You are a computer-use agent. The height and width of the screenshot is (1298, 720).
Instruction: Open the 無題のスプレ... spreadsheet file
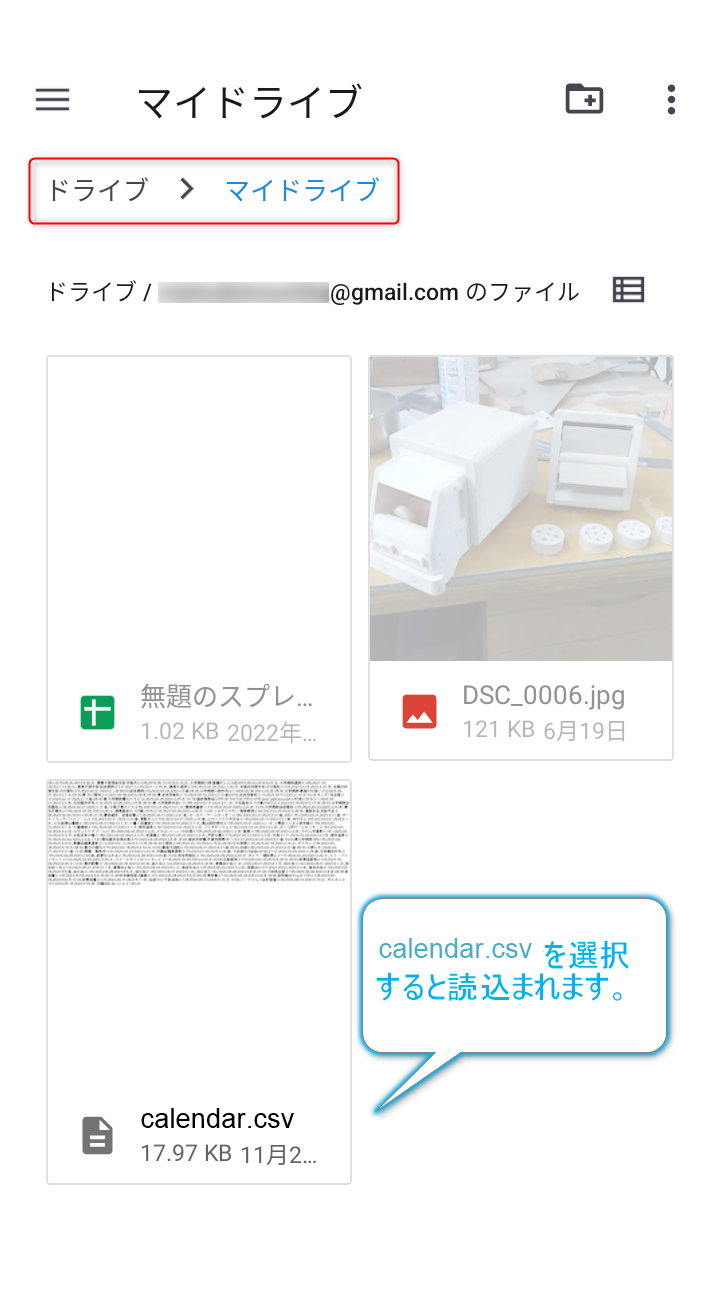pyautogui.click(x=199, y=558)
